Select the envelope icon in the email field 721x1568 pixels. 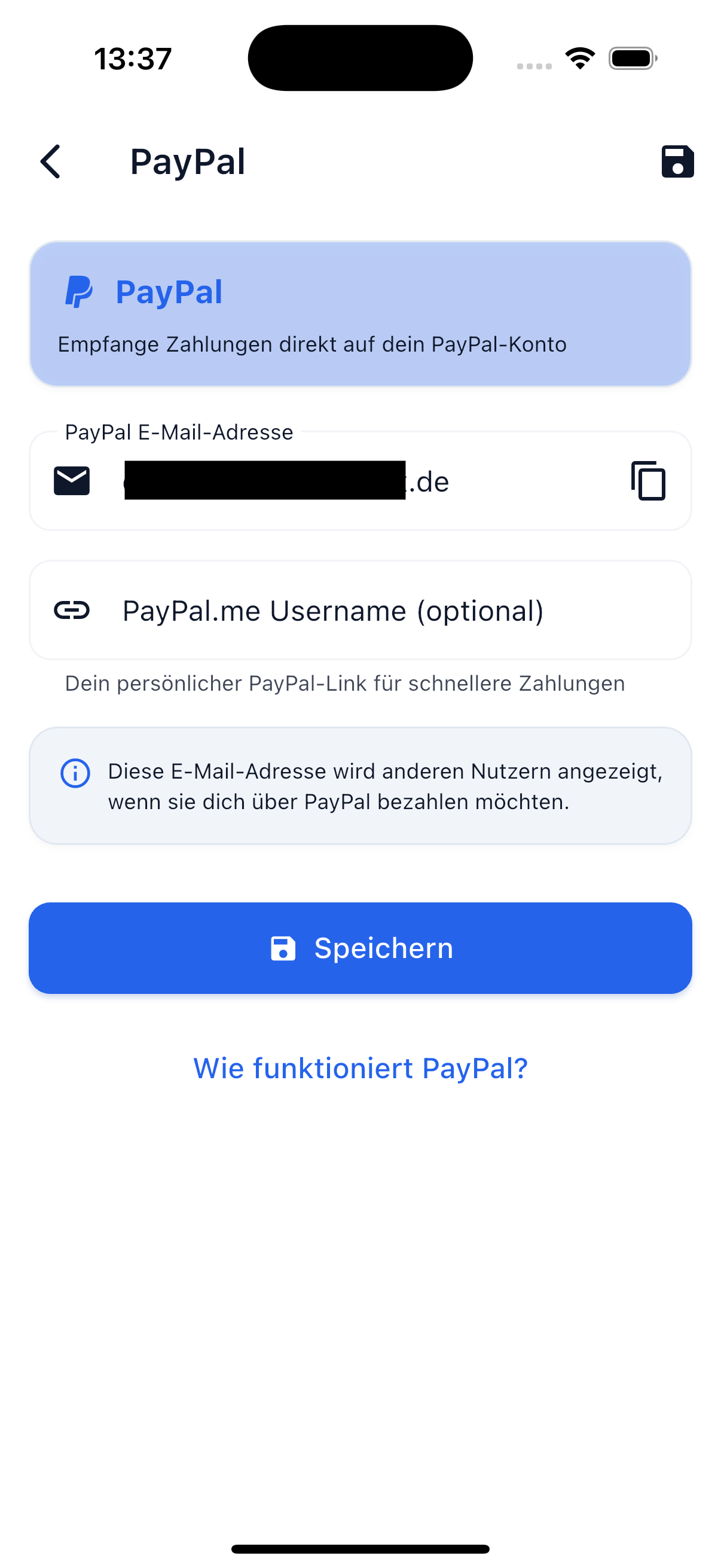pyautogui.click(x=71, y=481)
